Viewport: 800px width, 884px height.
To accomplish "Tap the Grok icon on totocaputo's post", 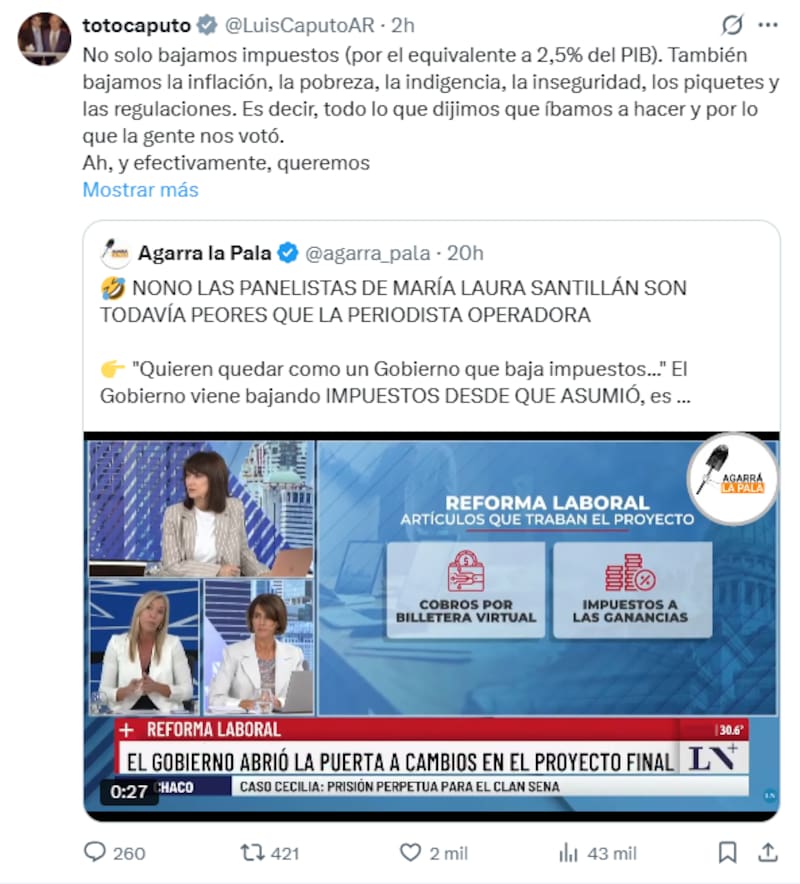I will pos(732,25).
